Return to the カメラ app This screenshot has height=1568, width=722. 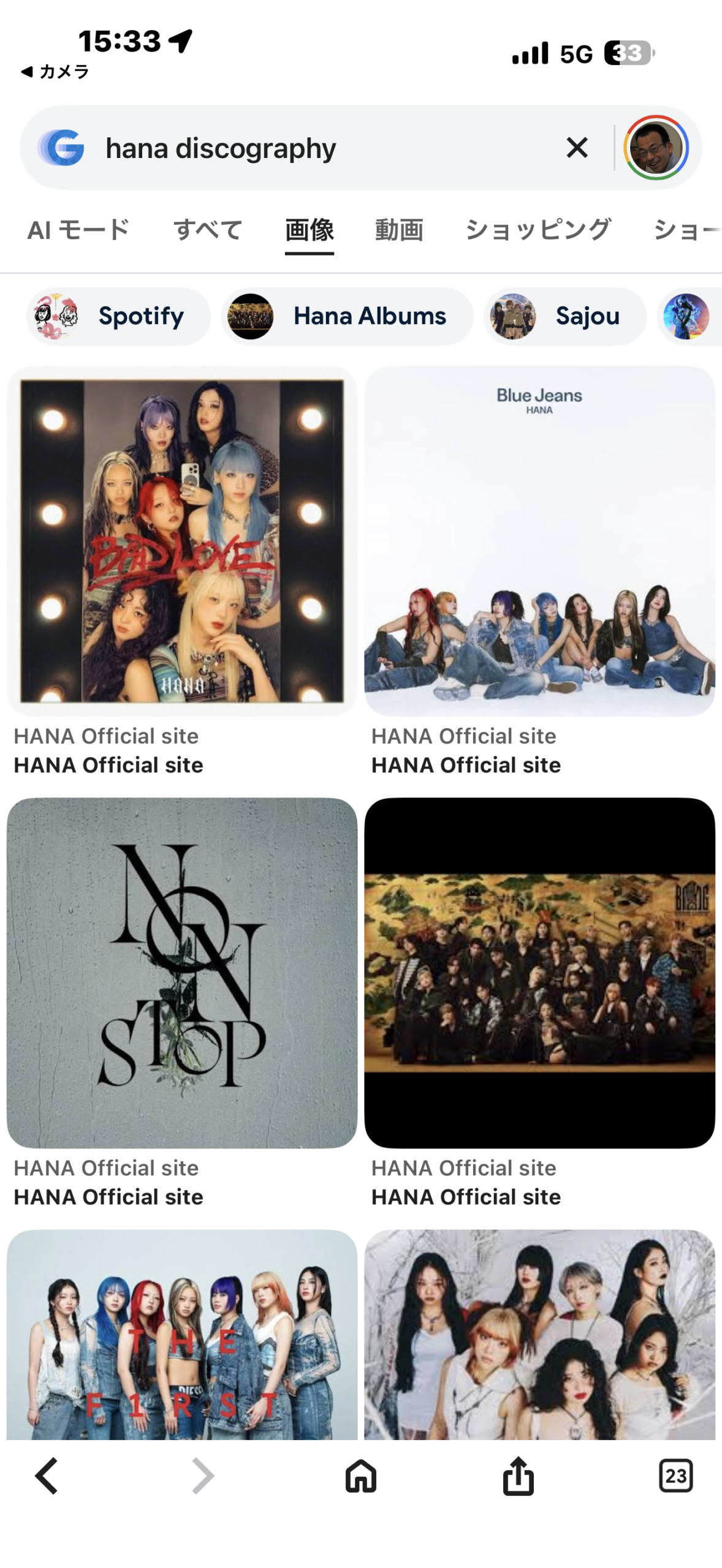pos(55,72)
